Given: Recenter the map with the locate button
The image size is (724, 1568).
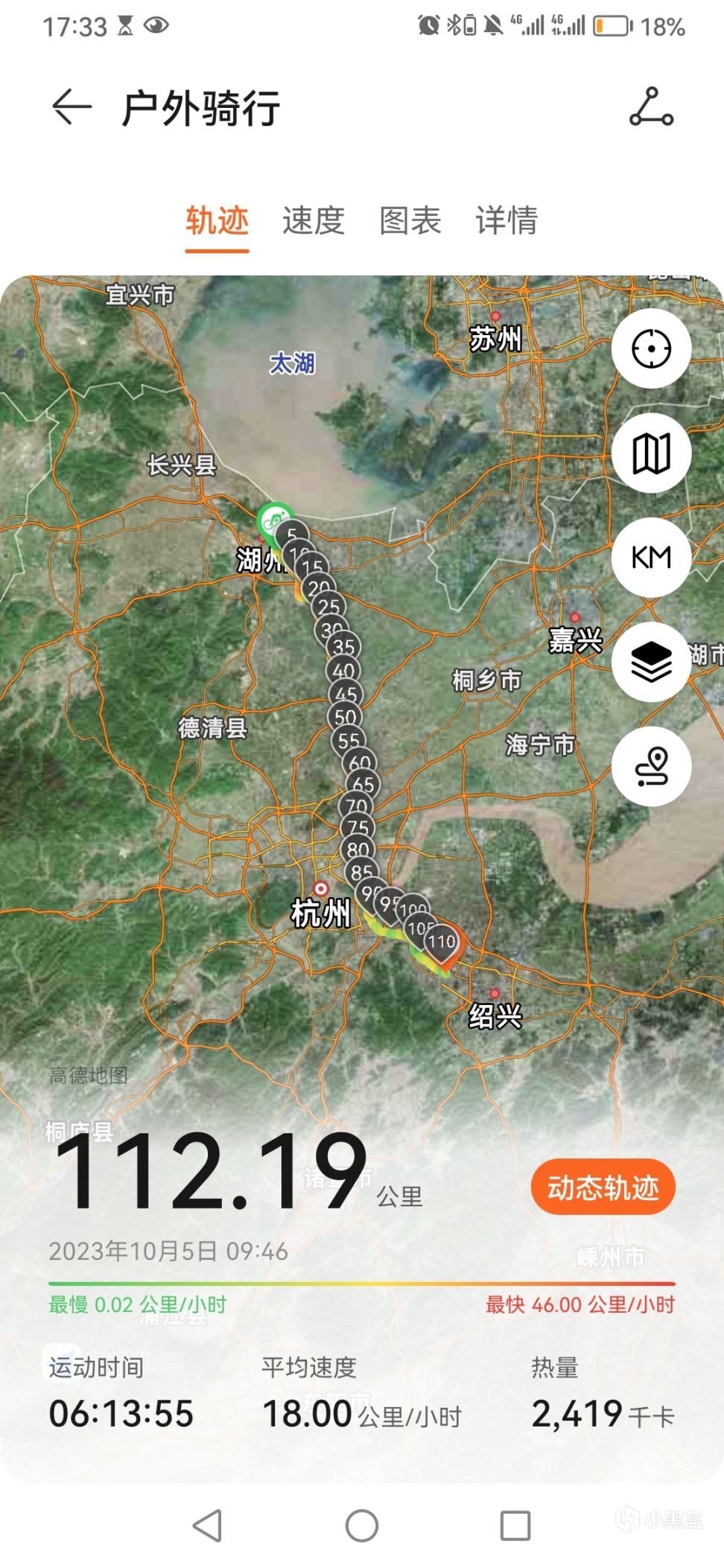Looking at the screenshot, I should (x=651, y=348).
